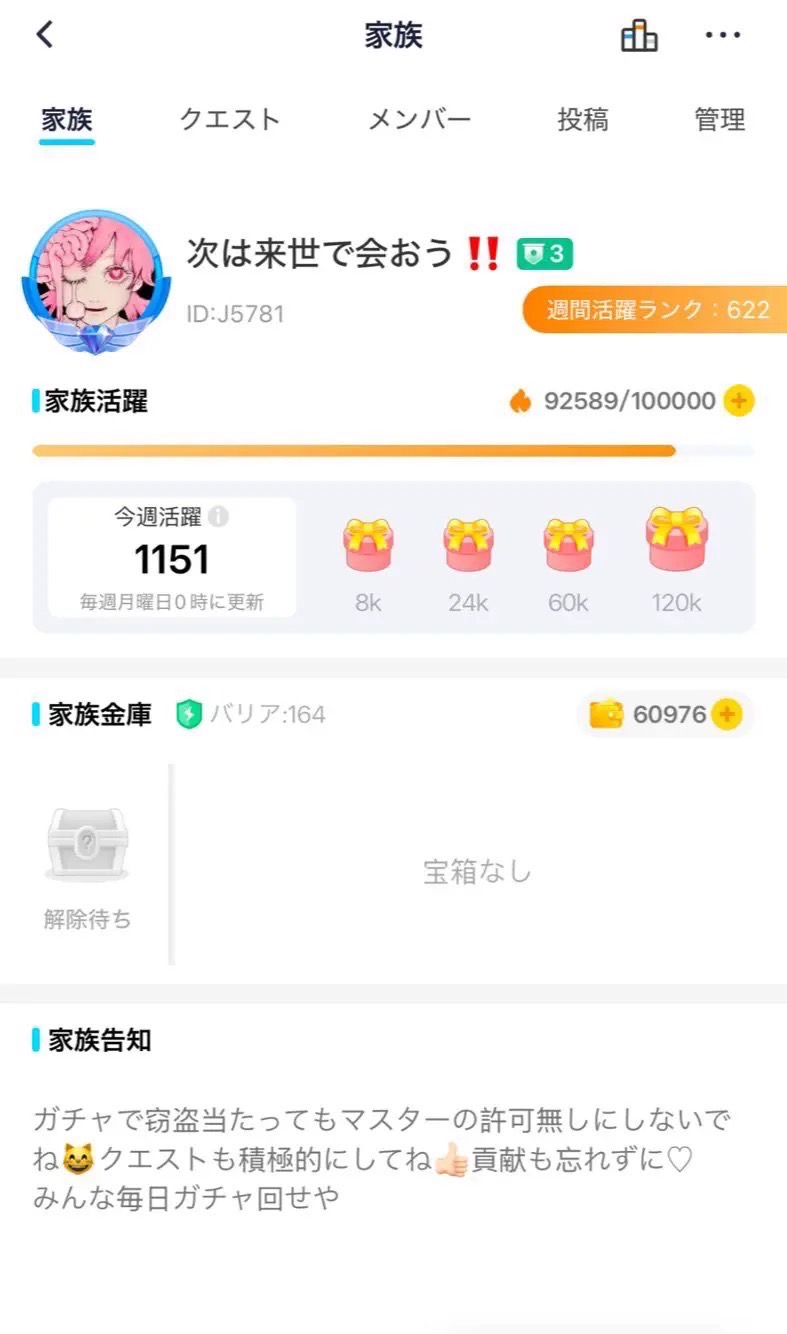The width and height of the screenshot is (787, 1334).
Task: Switch to the 管理 tab
Action: tap(720, 120)
